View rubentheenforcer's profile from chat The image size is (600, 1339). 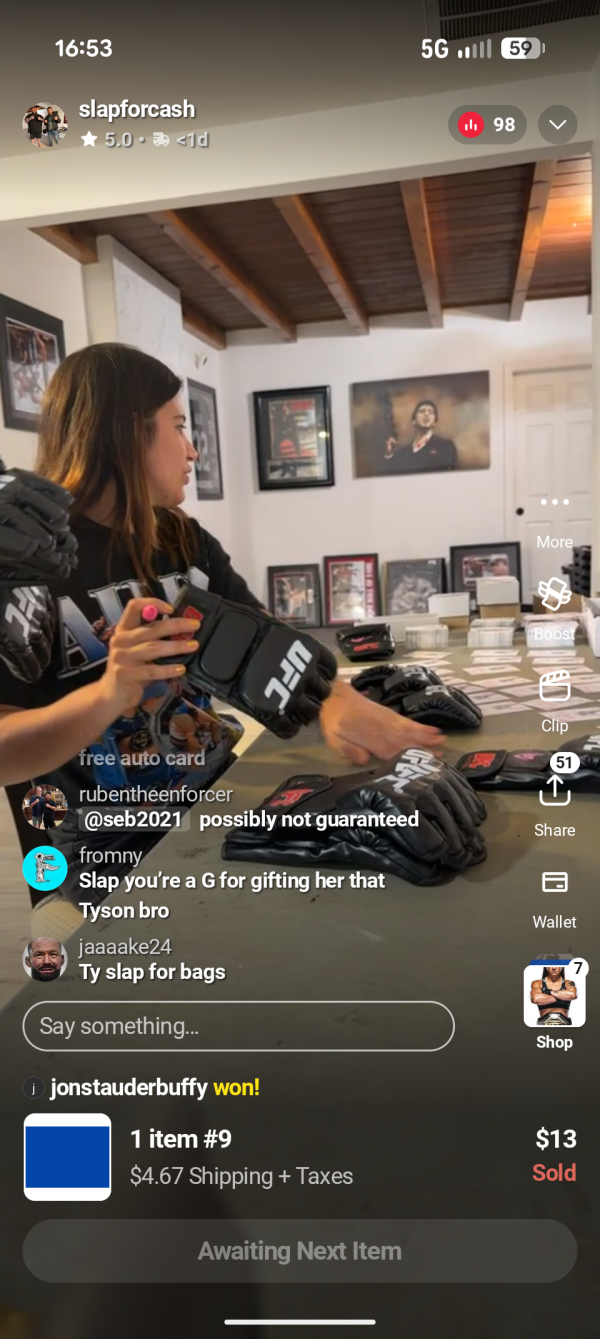click(x=45, y=806)
